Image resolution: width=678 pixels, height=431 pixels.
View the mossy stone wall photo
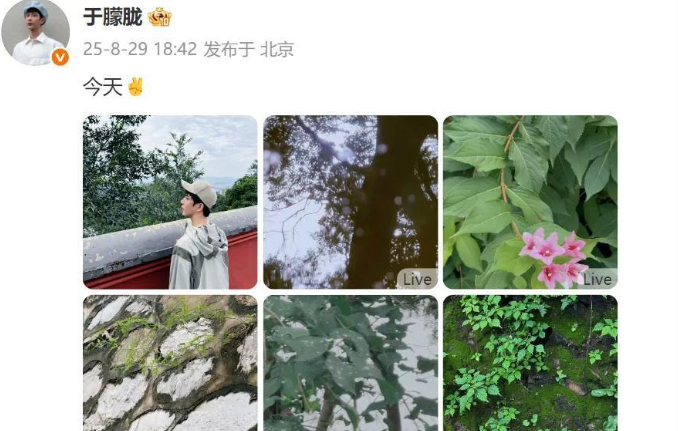[x=170, y=363]
